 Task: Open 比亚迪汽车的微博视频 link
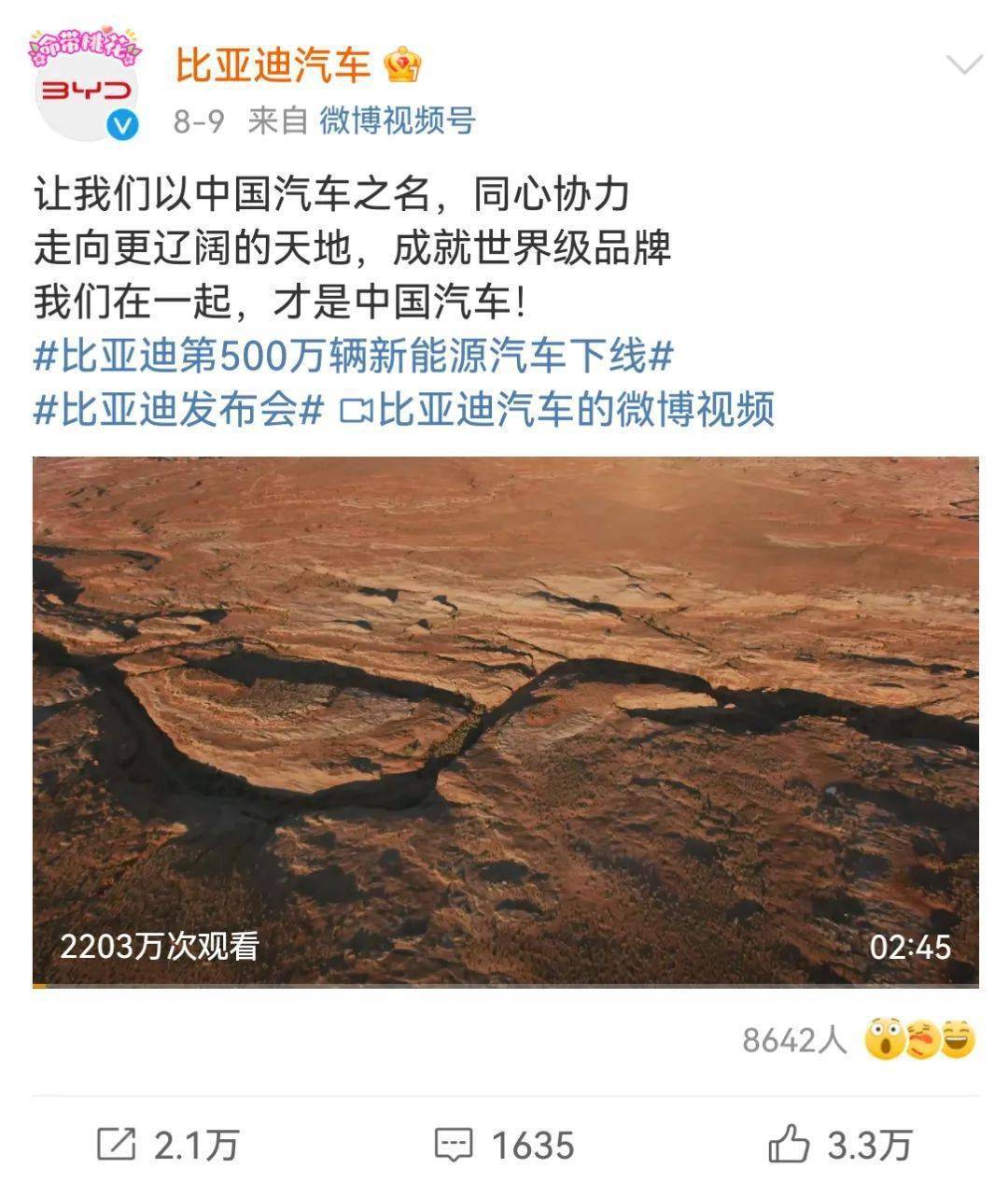(558, 410)
